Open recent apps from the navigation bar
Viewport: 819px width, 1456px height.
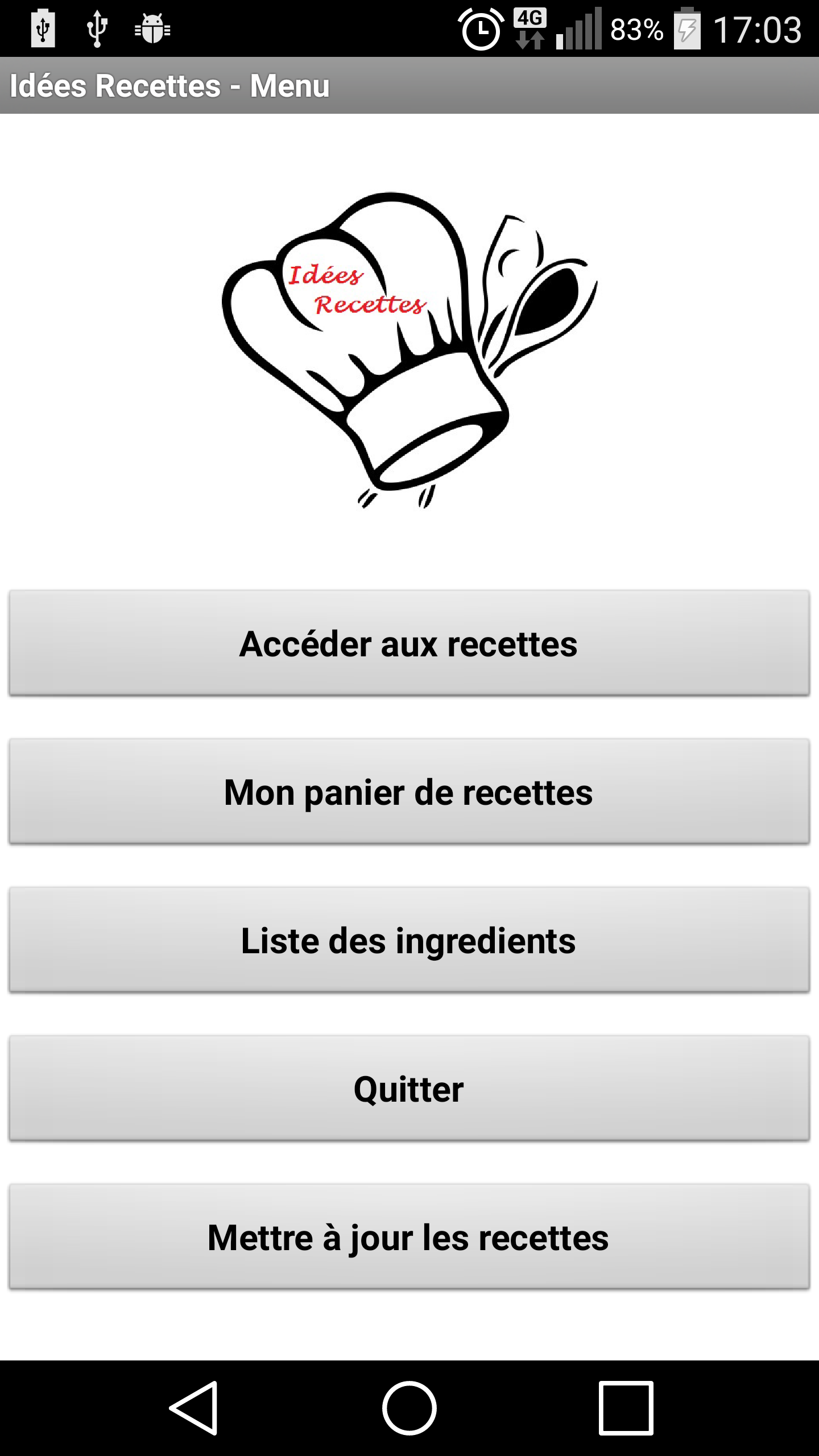click(x=626, y=1408)
